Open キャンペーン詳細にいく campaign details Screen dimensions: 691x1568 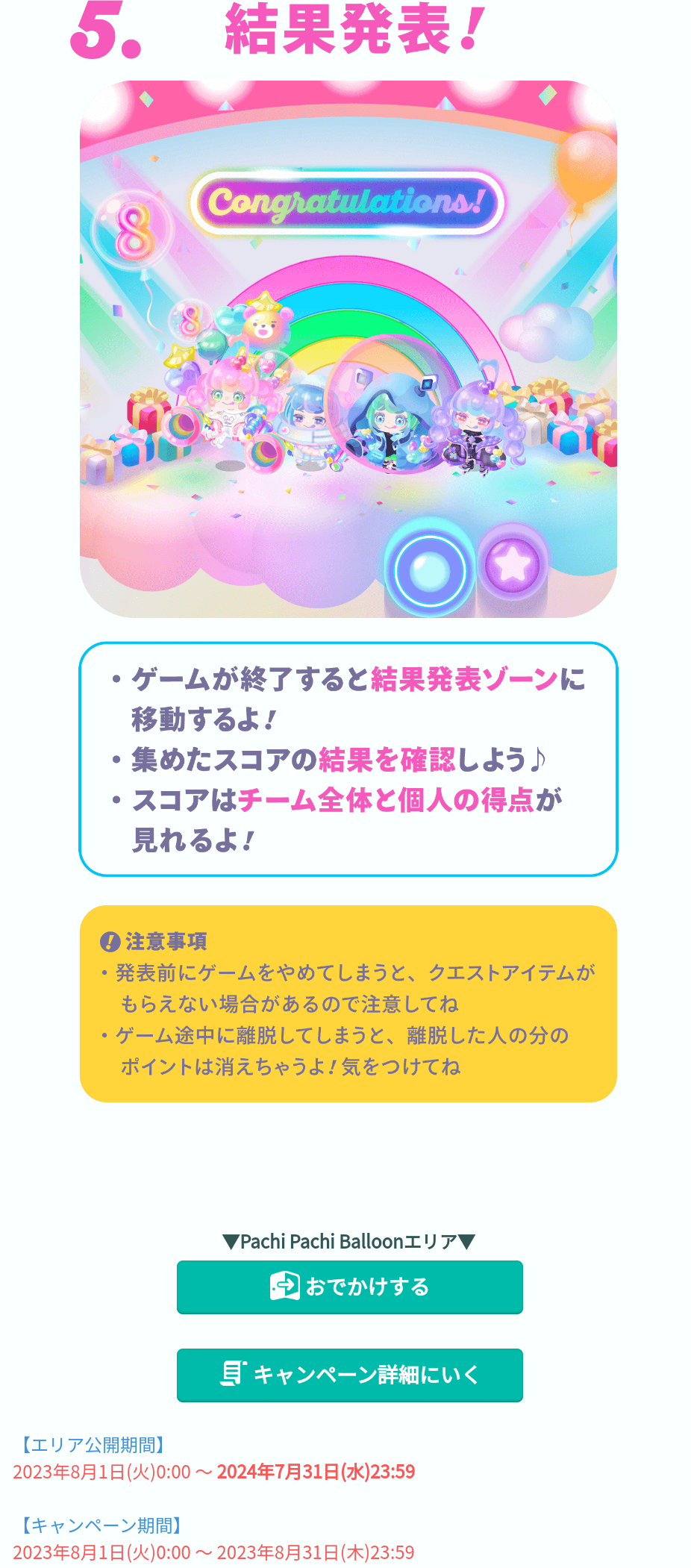349,1375
